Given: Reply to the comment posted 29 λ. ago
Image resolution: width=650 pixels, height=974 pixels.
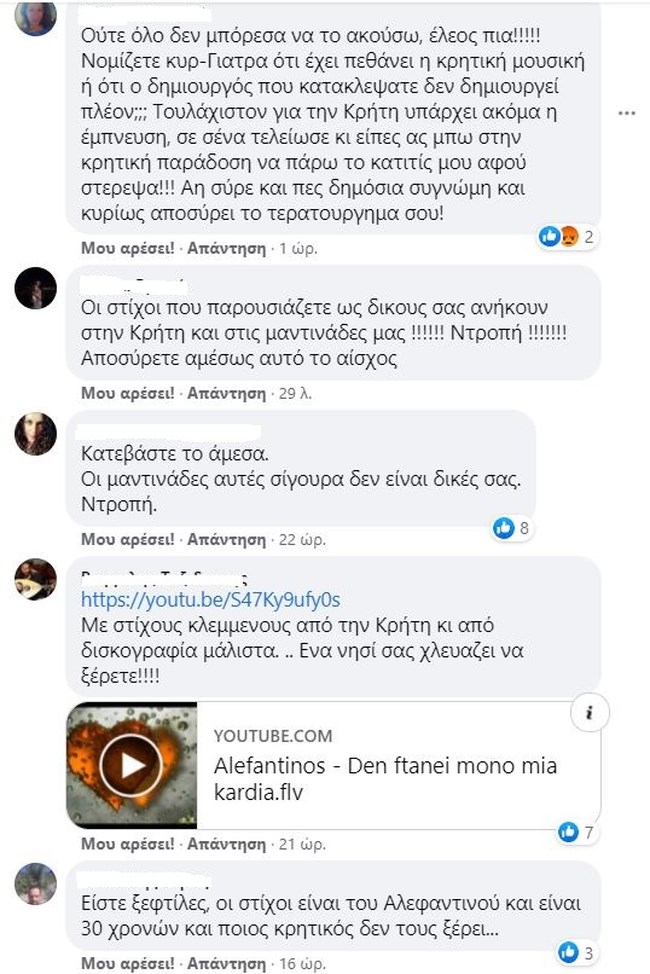Looking at the screenshot, I should (226, 394).
